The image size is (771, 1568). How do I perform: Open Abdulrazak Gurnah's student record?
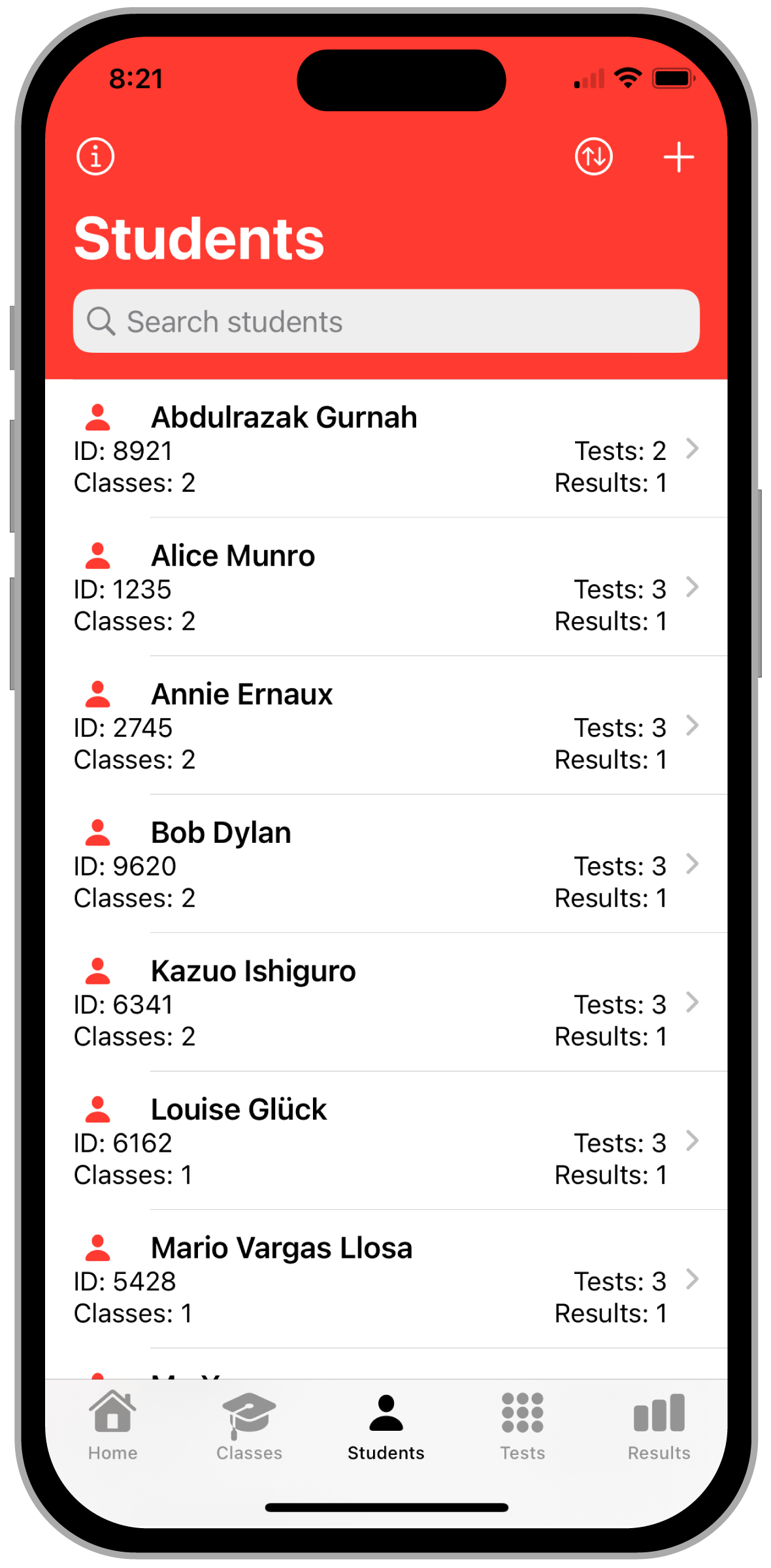[386, 449]
